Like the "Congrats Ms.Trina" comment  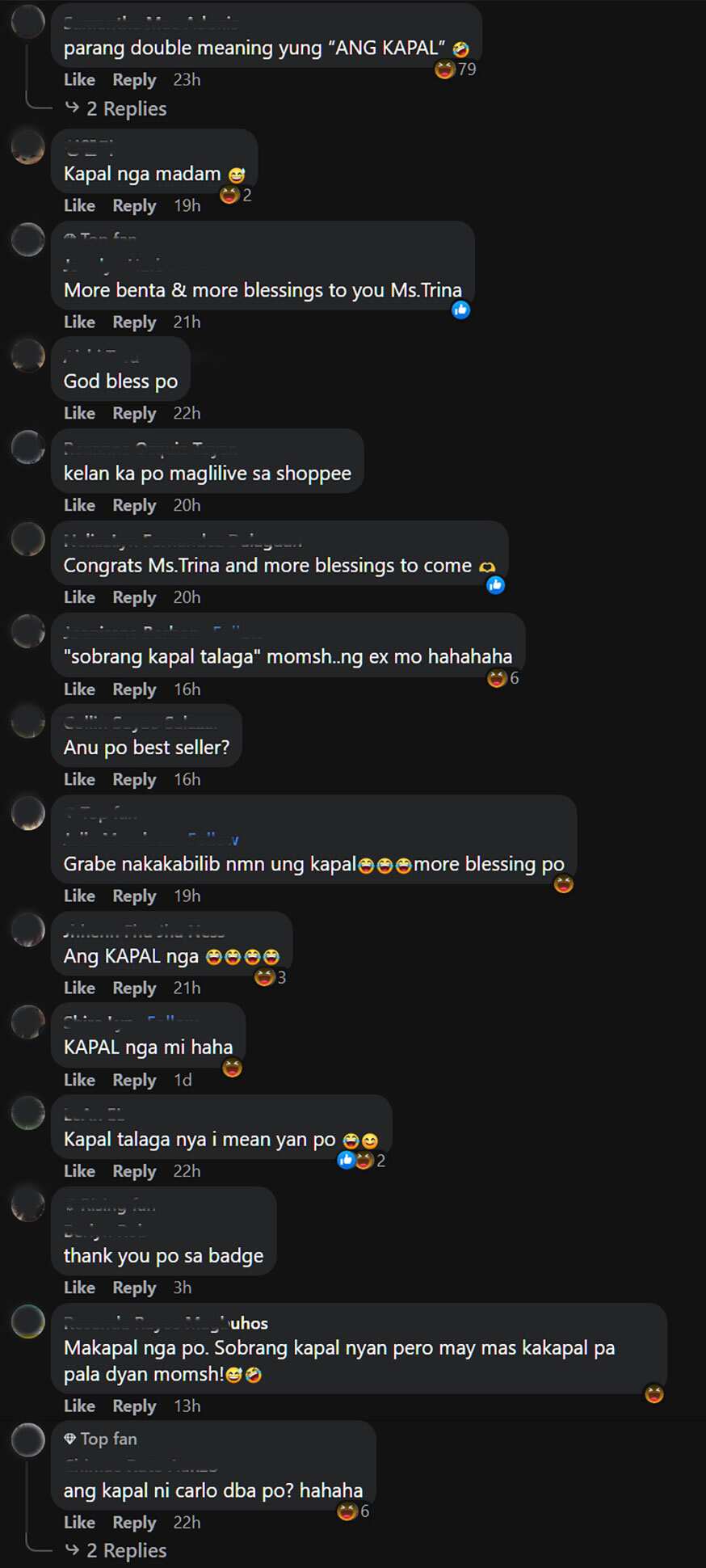coord(79,597)
